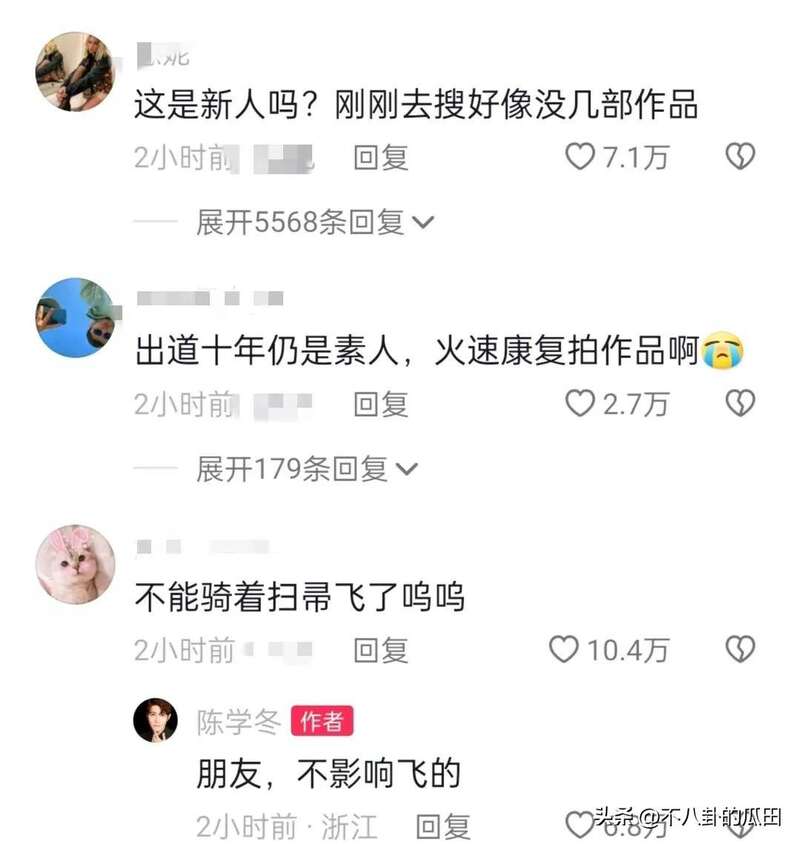Open the blue avatar commenter's profile
This screenshot has width=800, height=845.
coord(75,318)
